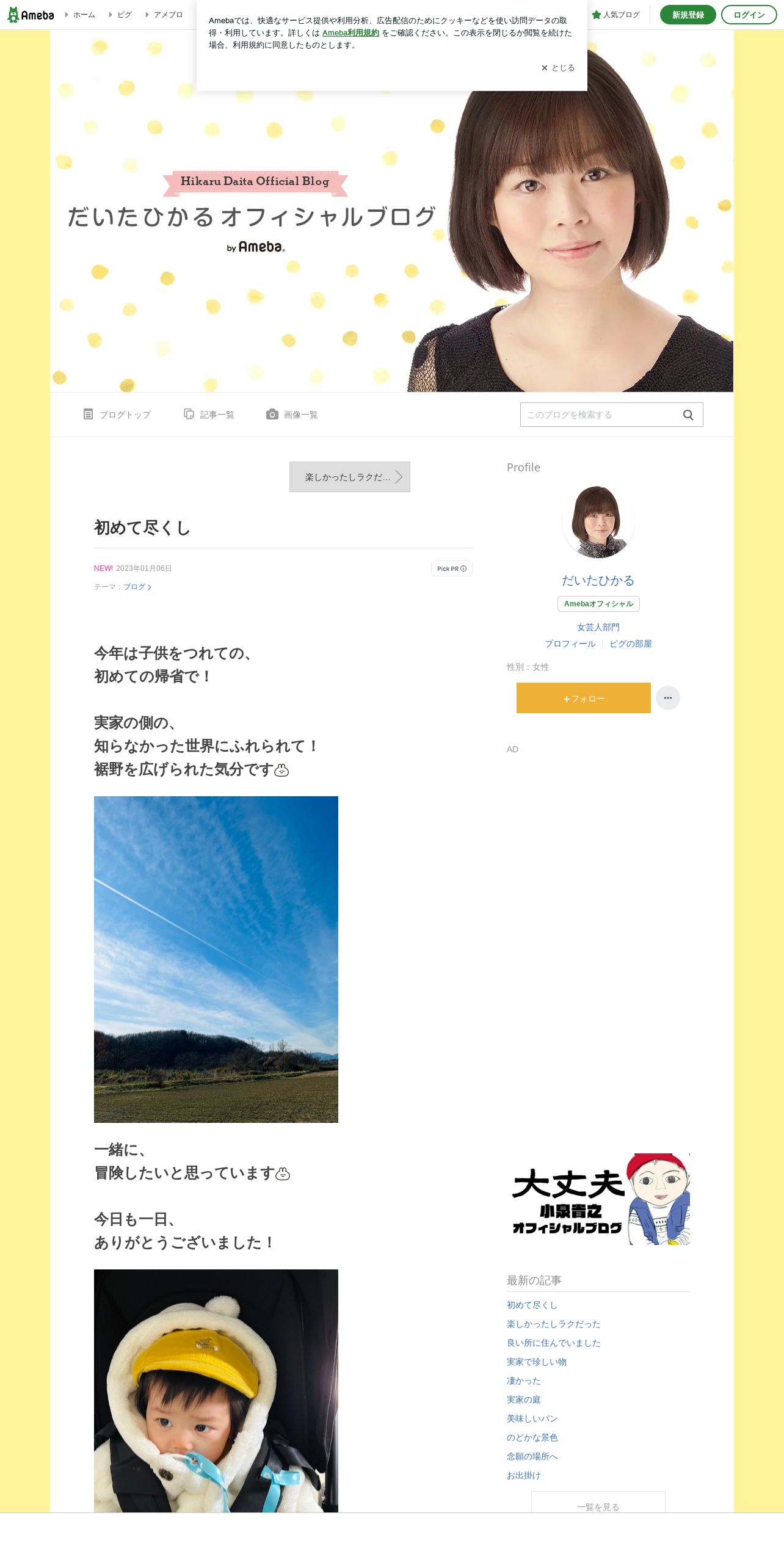Tap the search magnifier icon
The width and height of the screenshot is (784, 1568).
point(688,415)
